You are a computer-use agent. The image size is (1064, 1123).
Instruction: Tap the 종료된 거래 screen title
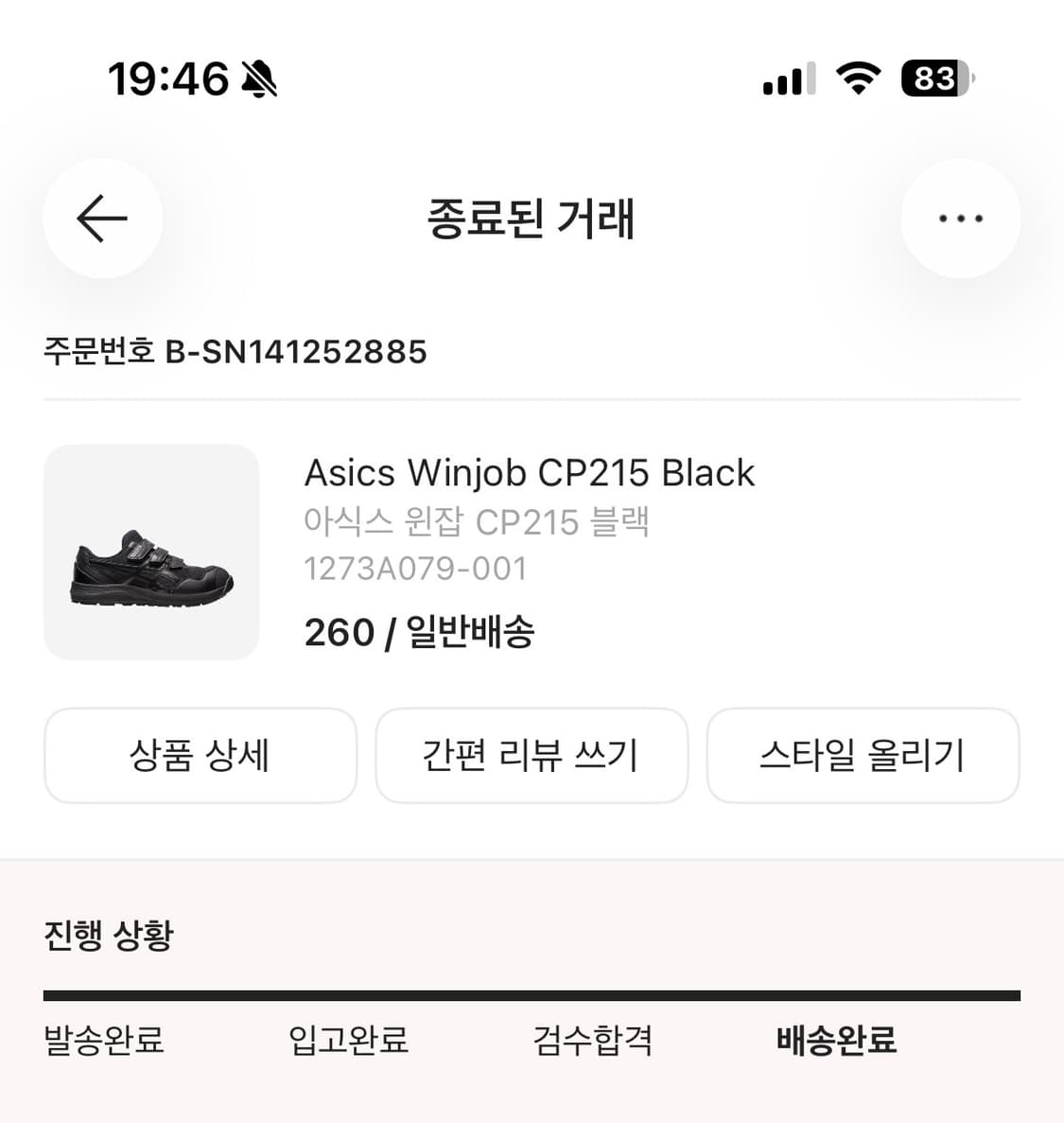(532, 219)
